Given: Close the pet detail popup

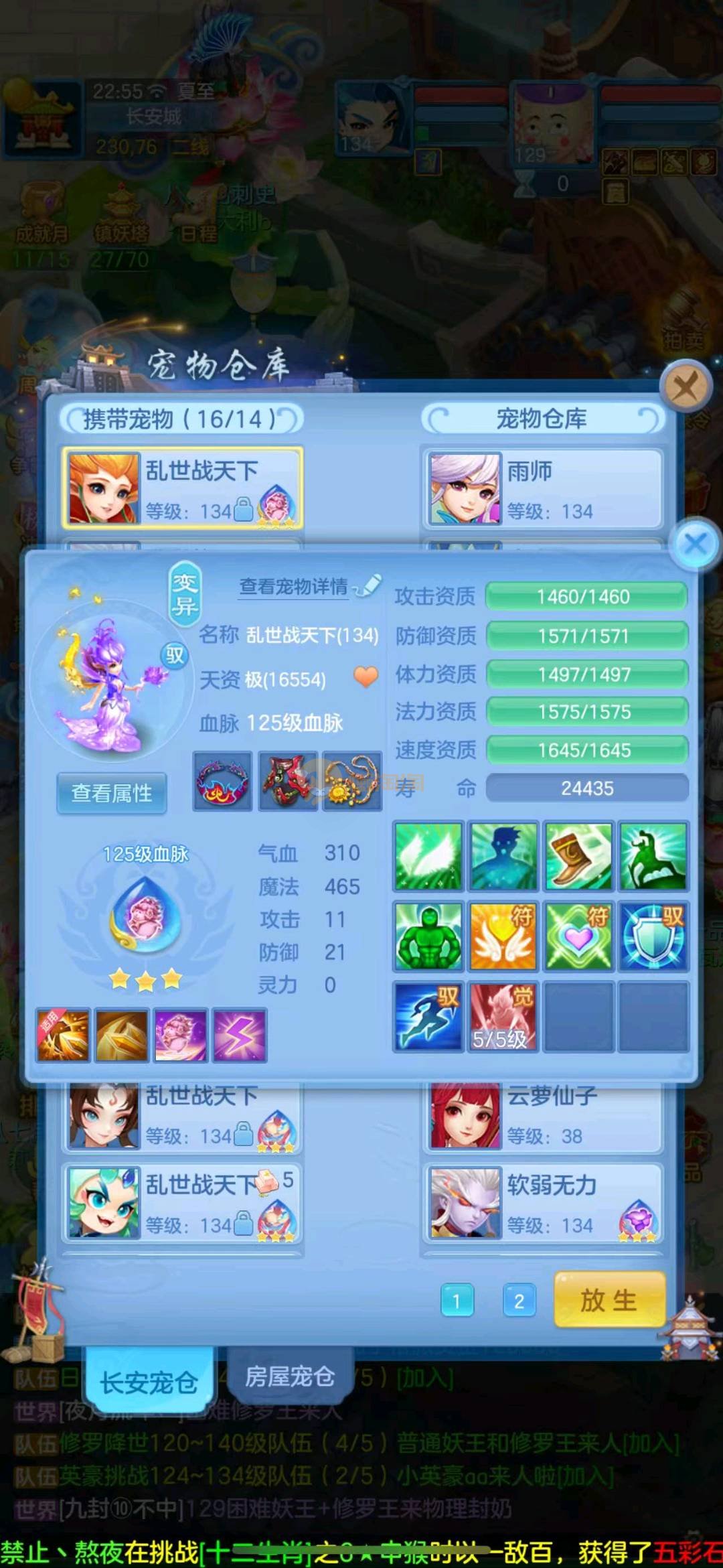Looking at the screenshot, I should [696, 543].
